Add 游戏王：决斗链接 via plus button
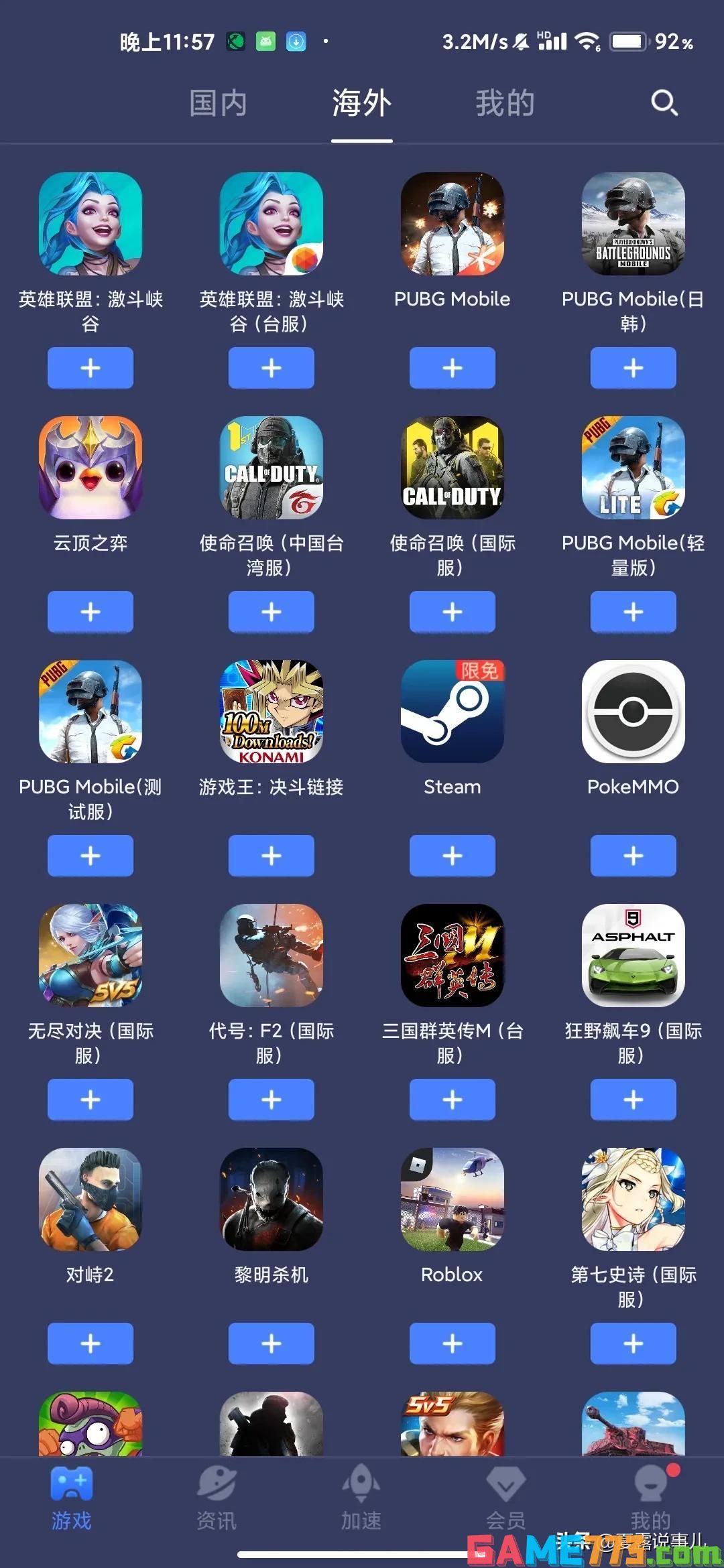The height and width of the screenshot is (1568, 724). tap(271, 856)
